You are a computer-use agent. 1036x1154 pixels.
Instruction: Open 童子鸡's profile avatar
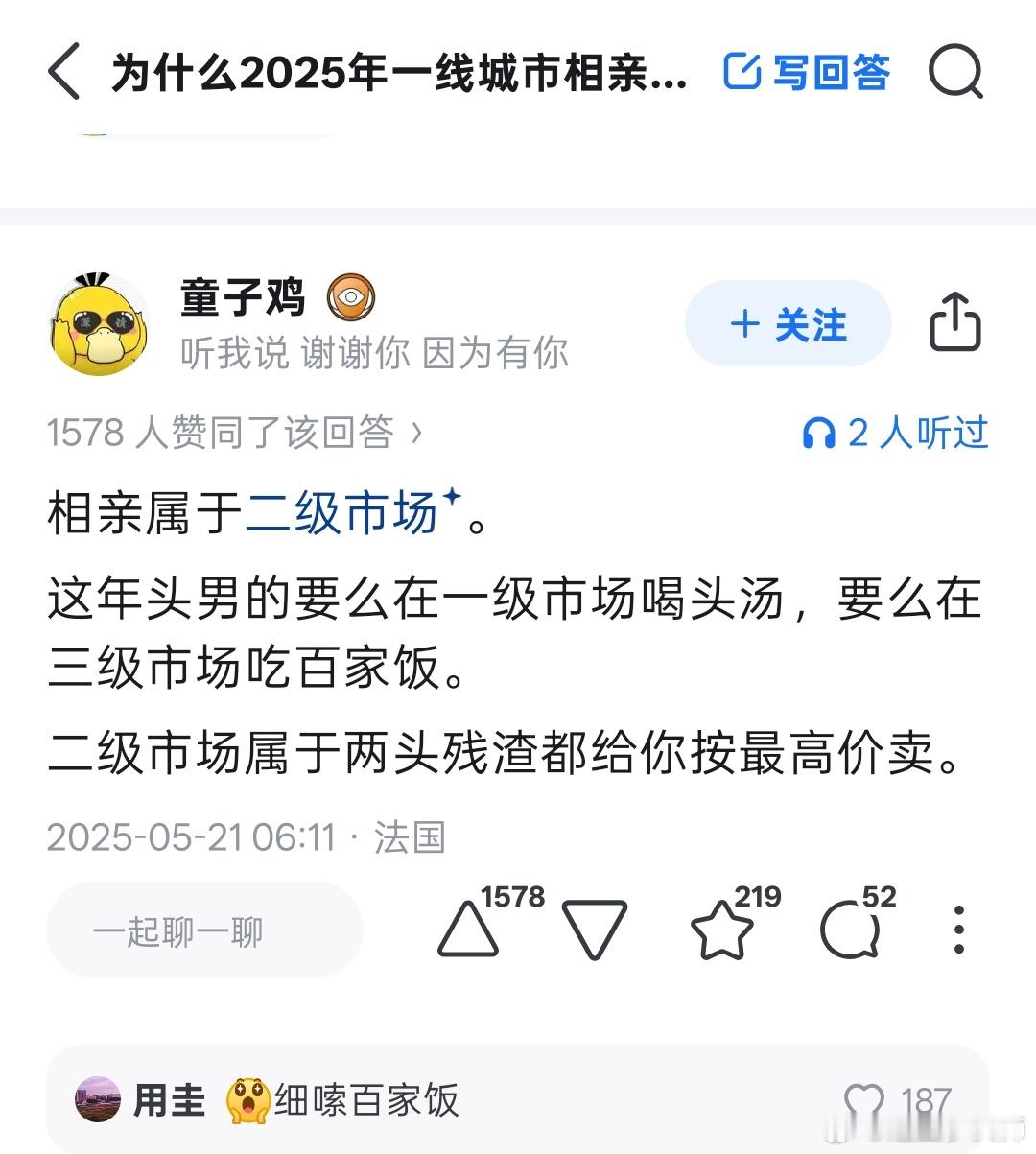pyautogui.click(x=99, y=323)
